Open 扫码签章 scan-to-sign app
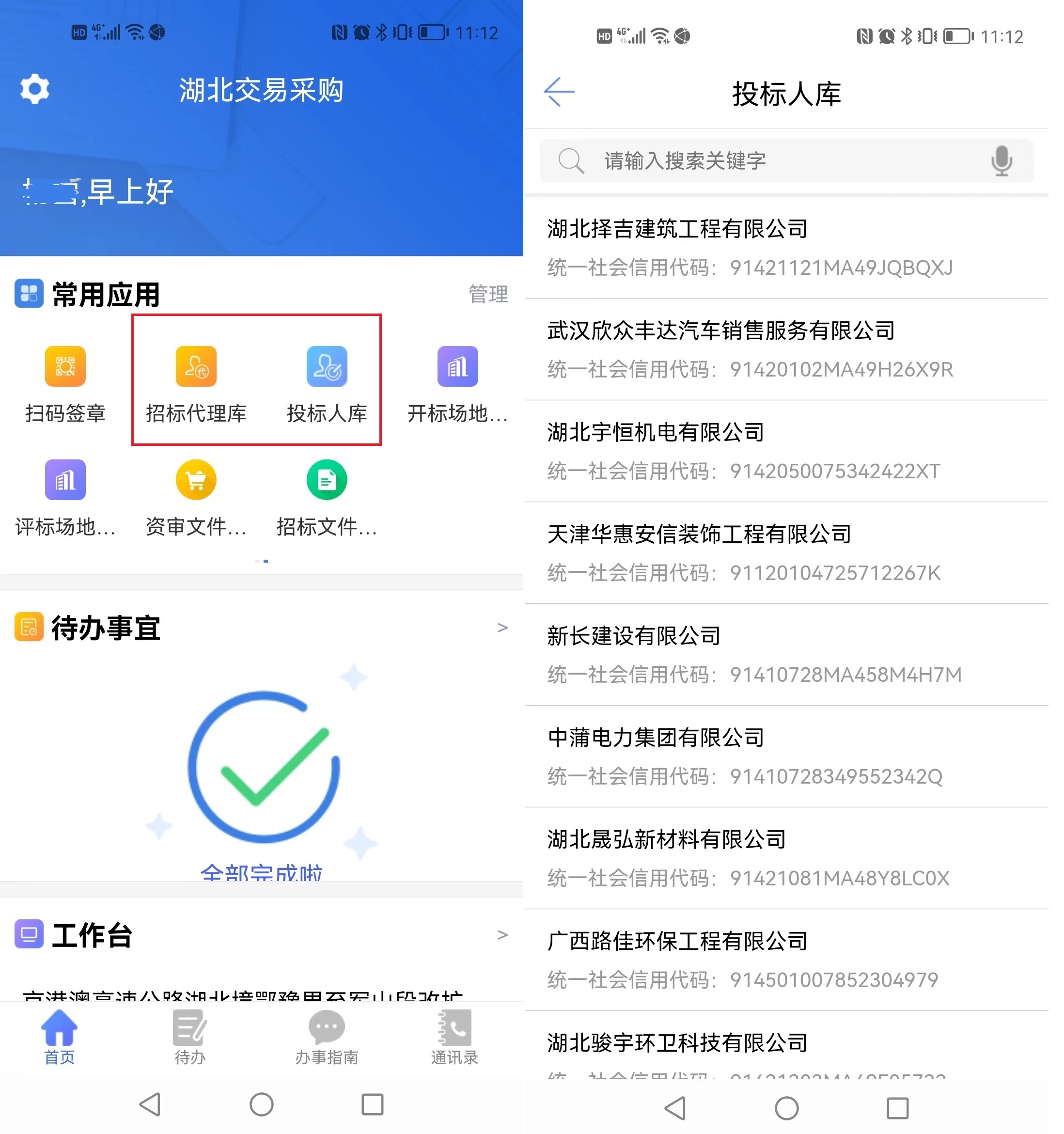 pos(65,383)
